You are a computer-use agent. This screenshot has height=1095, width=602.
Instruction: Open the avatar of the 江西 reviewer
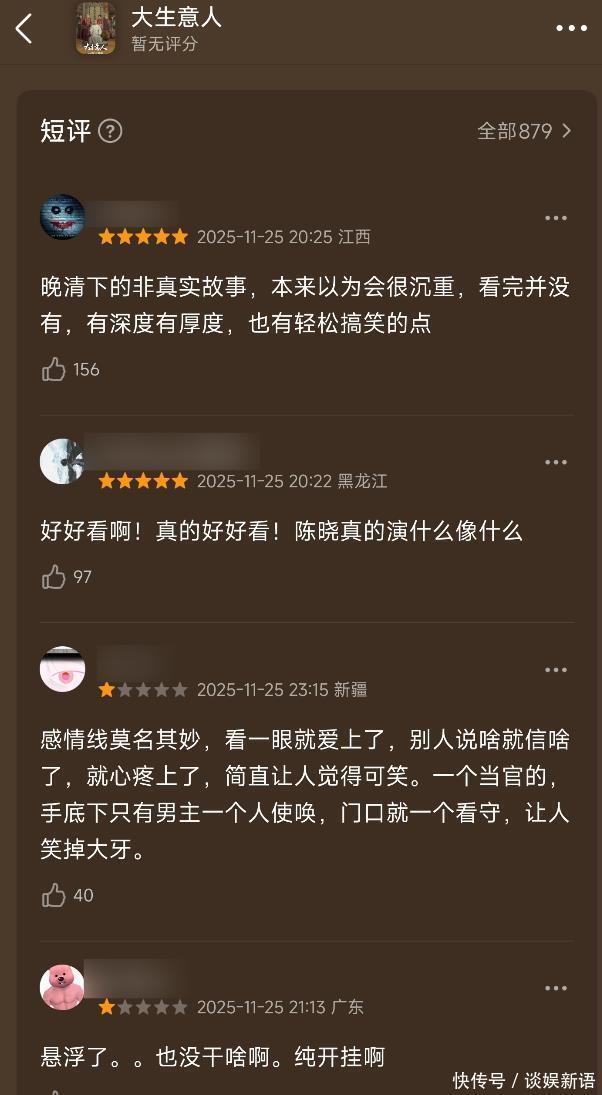(x=62, y=217)
